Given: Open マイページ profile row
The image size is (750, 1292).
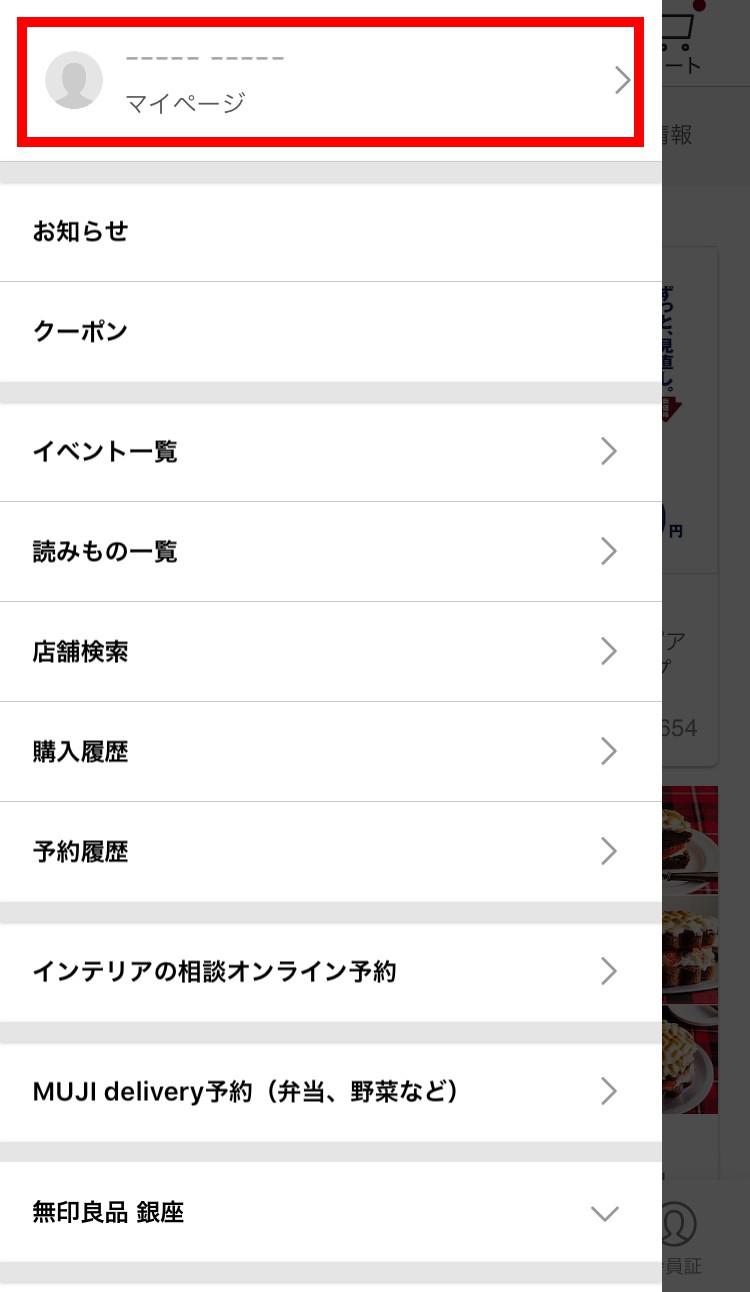Looking at the screenshot, I should tap(328, 80).
